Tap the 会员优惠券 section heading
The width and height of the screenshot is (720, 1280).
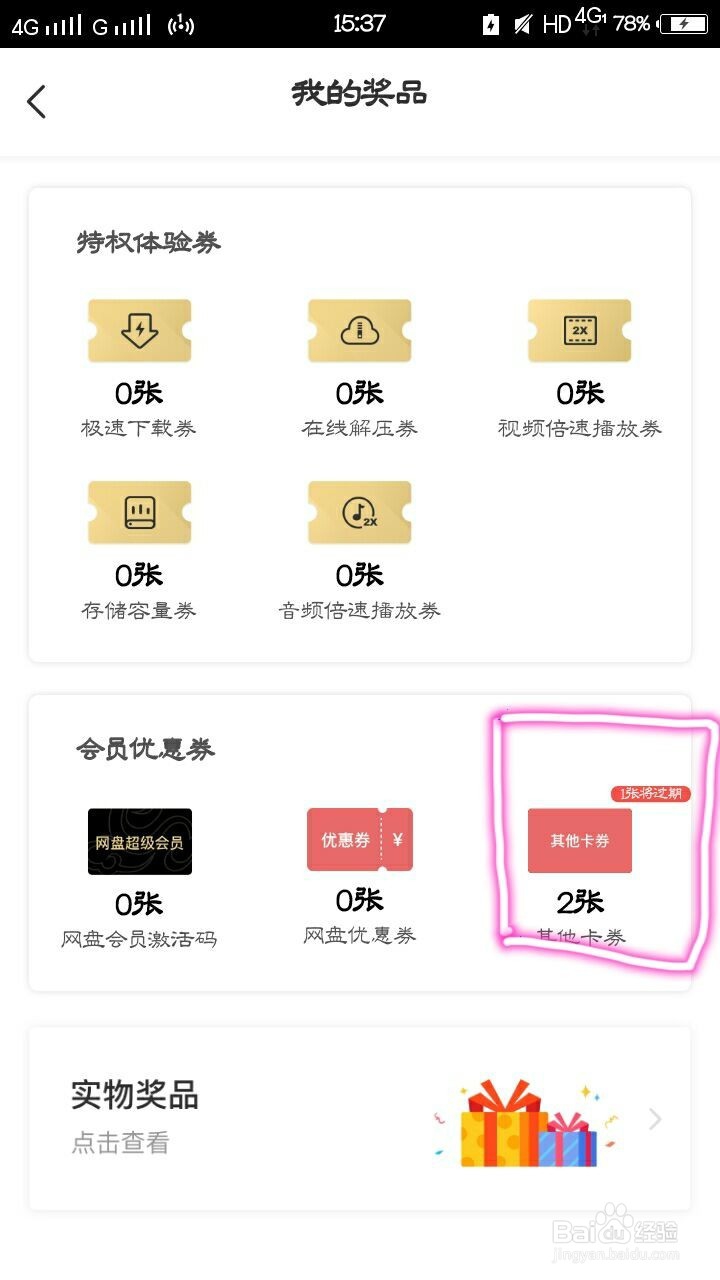coord(146,748)
